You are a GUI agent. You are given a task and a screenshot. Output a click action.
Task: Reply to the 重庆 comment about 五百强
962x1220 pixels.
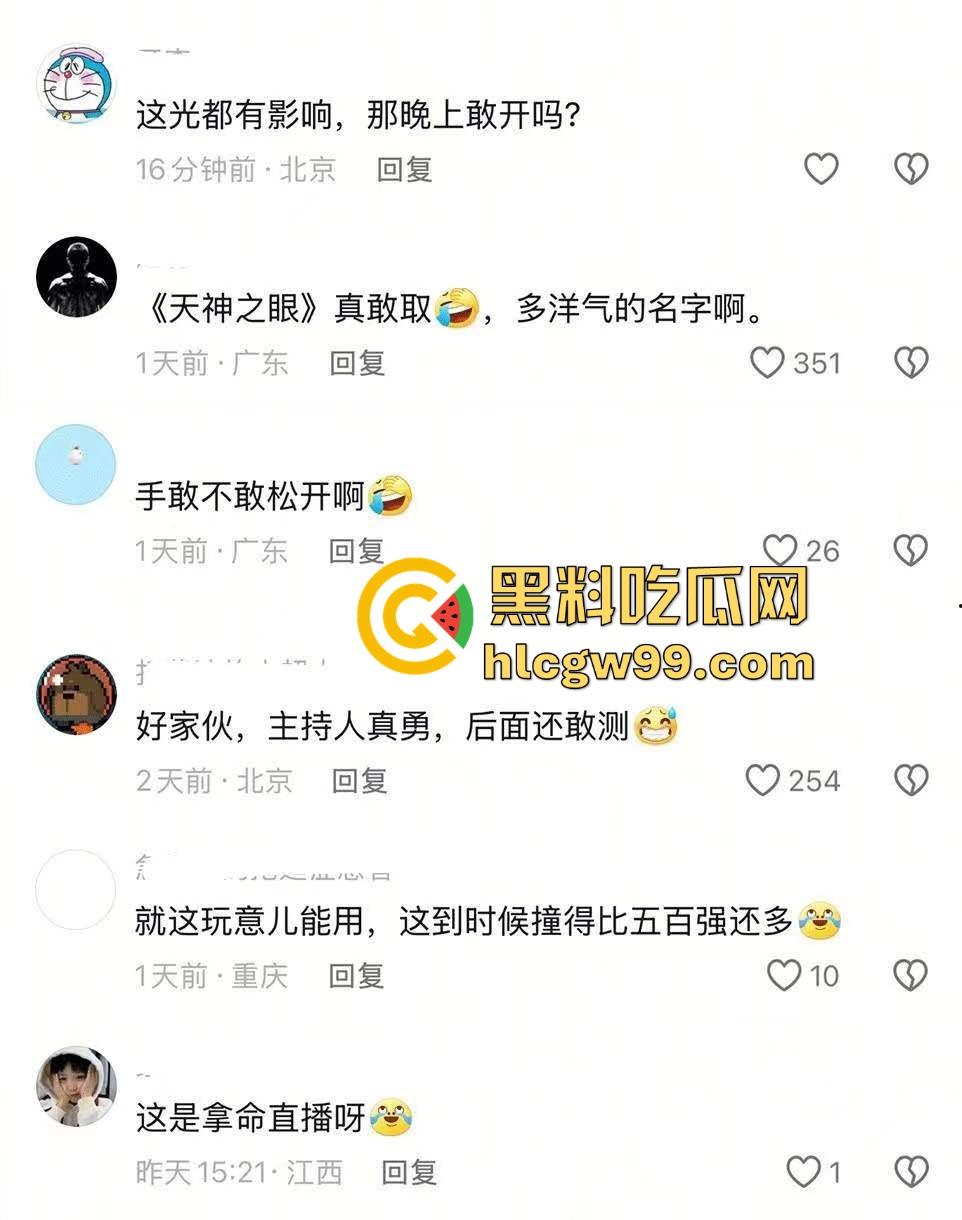(357, 975)
